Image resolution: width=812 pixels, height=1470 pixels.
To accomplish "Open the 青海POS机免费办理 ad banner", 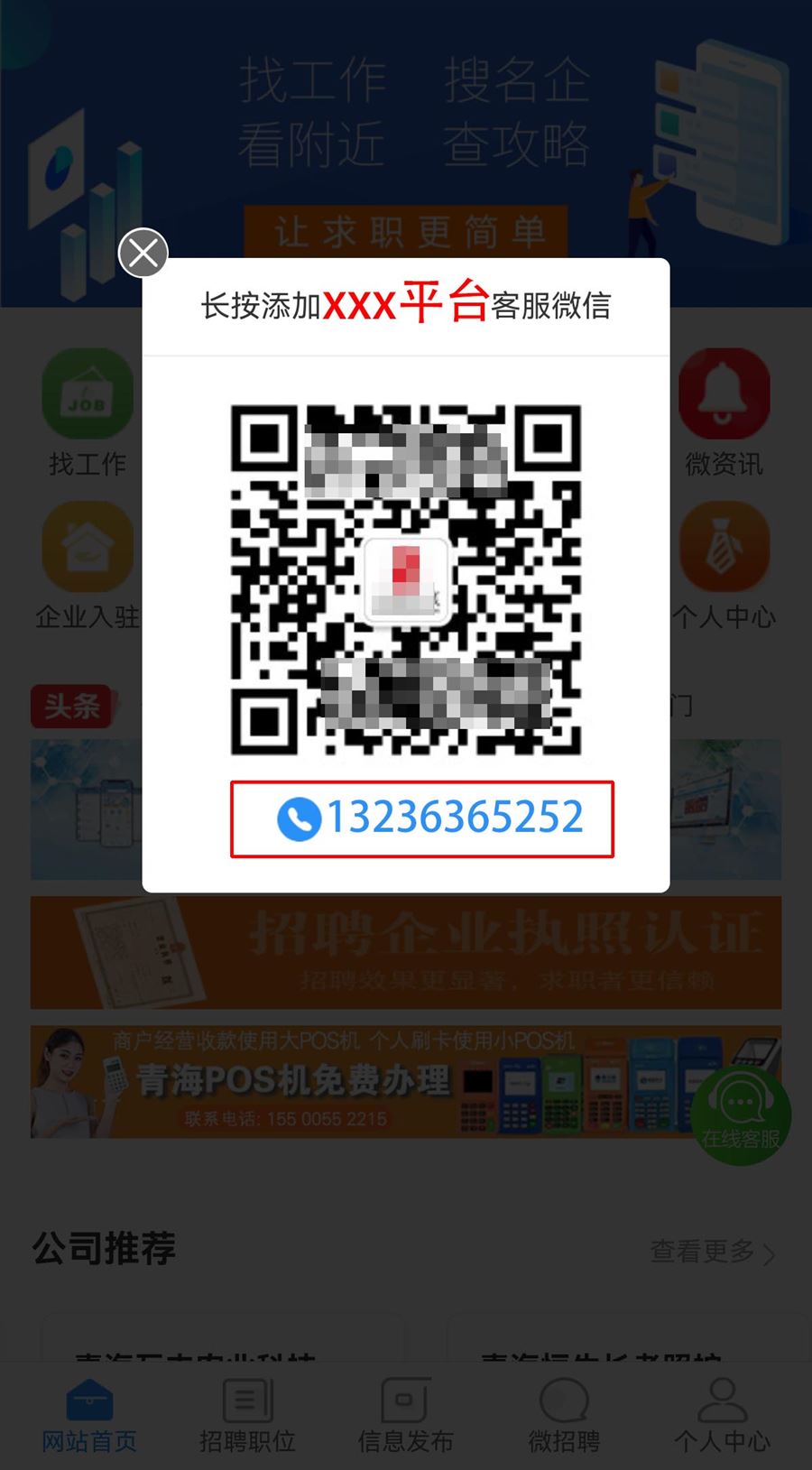I will [361, 1082].
